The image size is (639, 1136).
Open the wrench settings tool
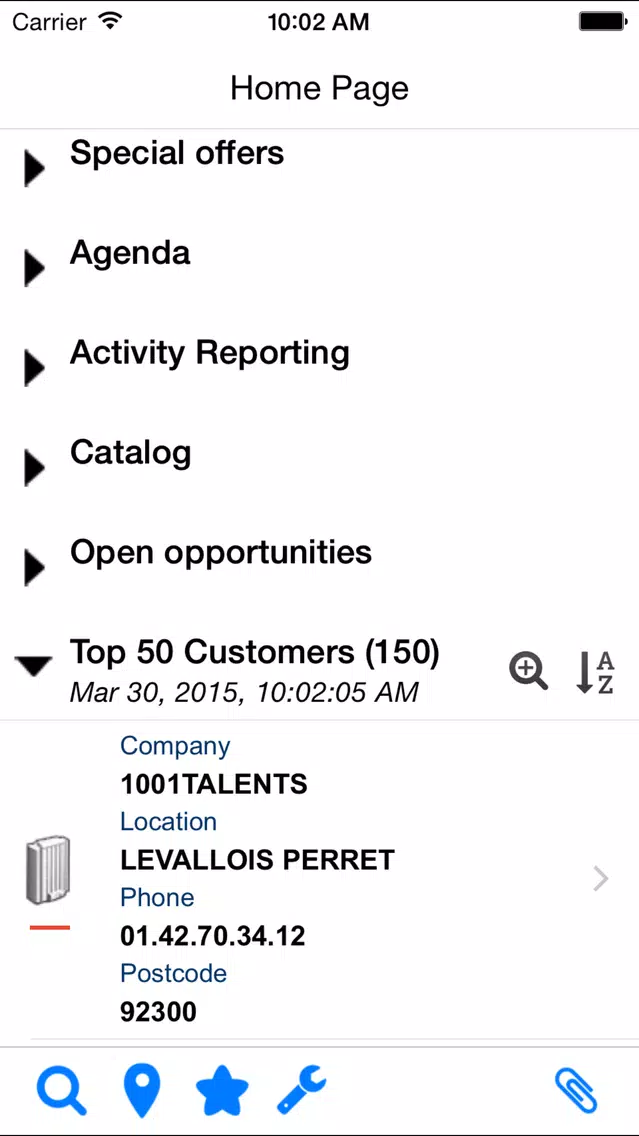coord(302,1089)
